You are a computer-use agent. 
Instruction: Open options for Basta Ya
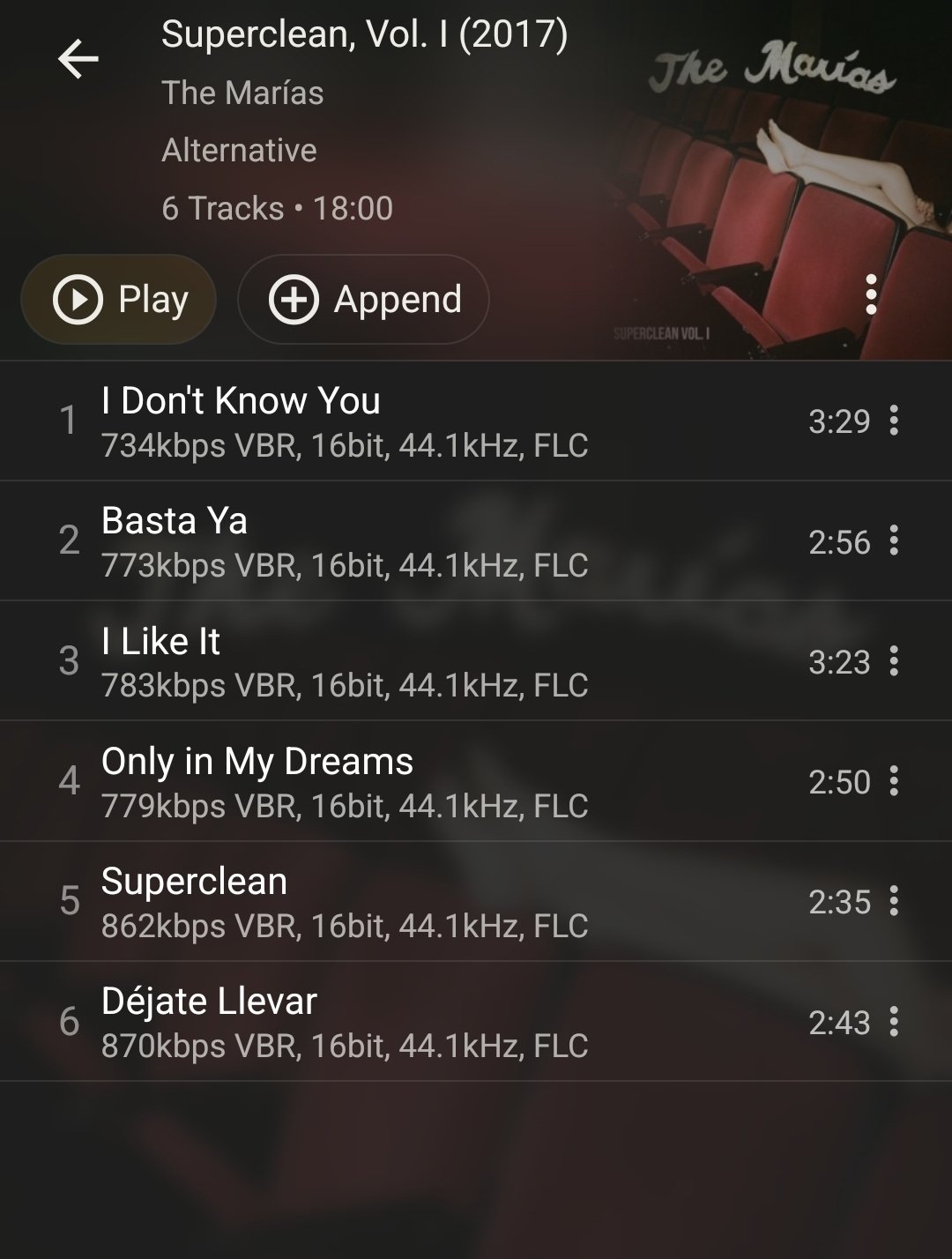pyautogui.click(x=894, y=540)
